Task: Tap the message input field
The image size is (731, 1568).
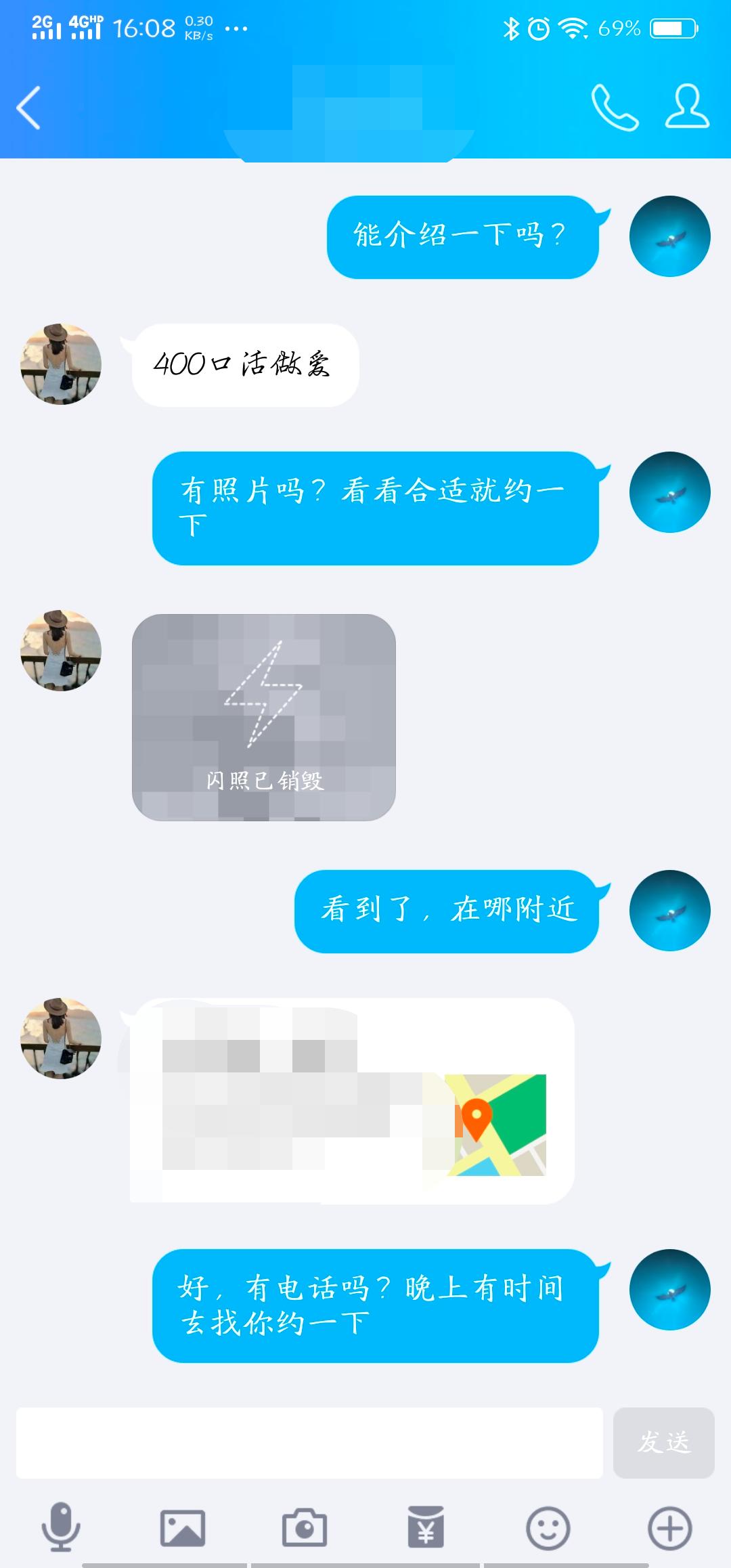Action: (x=309, y=1442)
